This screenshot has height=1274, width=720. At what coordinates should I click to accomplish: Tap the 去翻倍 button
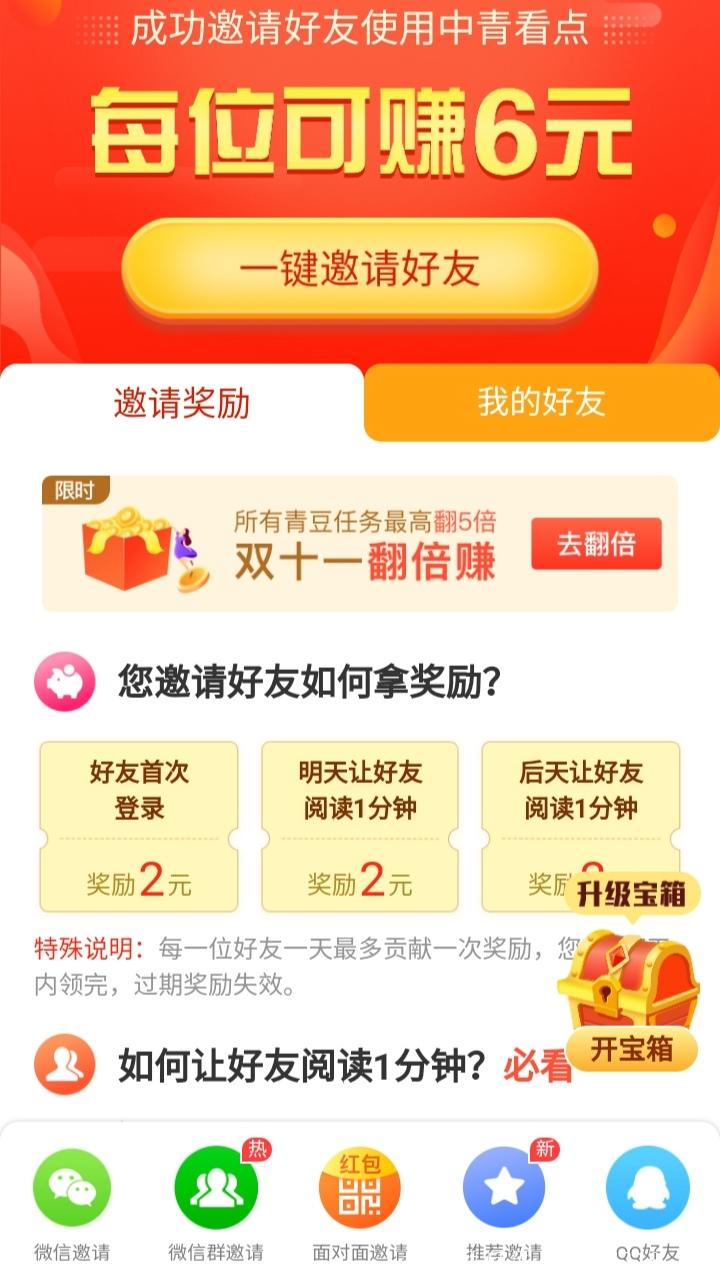pyautogui.click(x=596, y=544)
